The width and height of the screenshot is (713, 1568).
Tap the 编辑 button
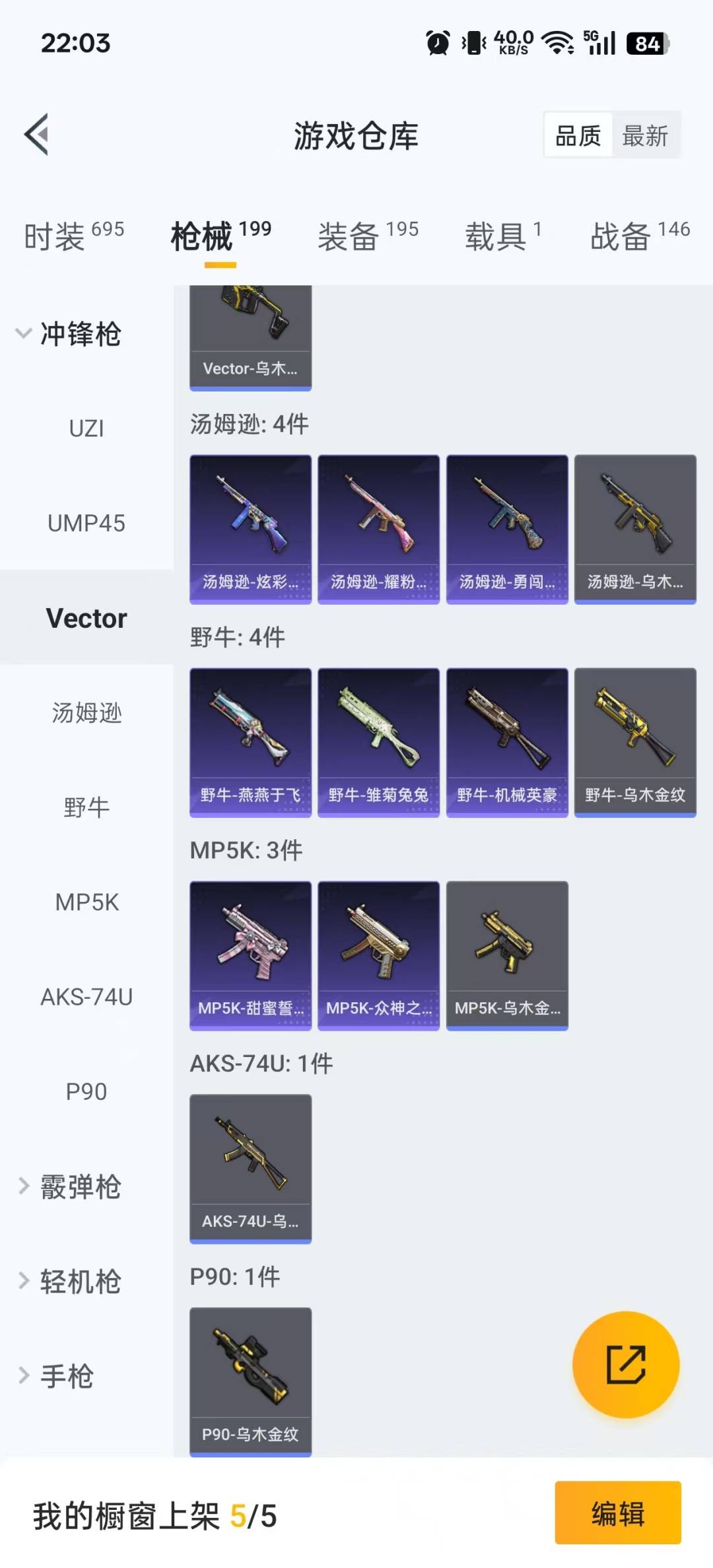tap(617, 1513)
